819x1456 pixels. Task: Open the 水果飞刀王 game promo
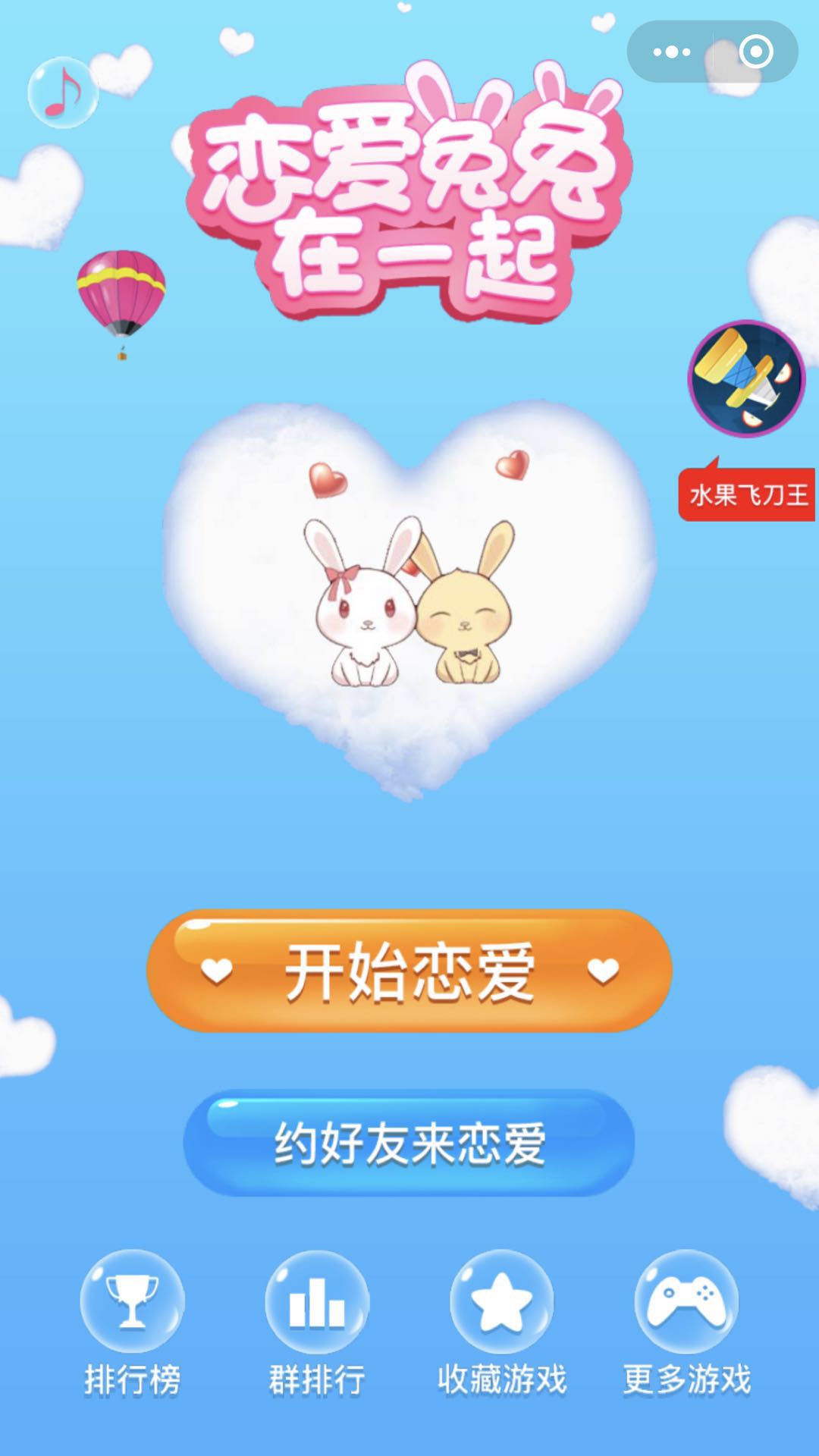point(746,379)
